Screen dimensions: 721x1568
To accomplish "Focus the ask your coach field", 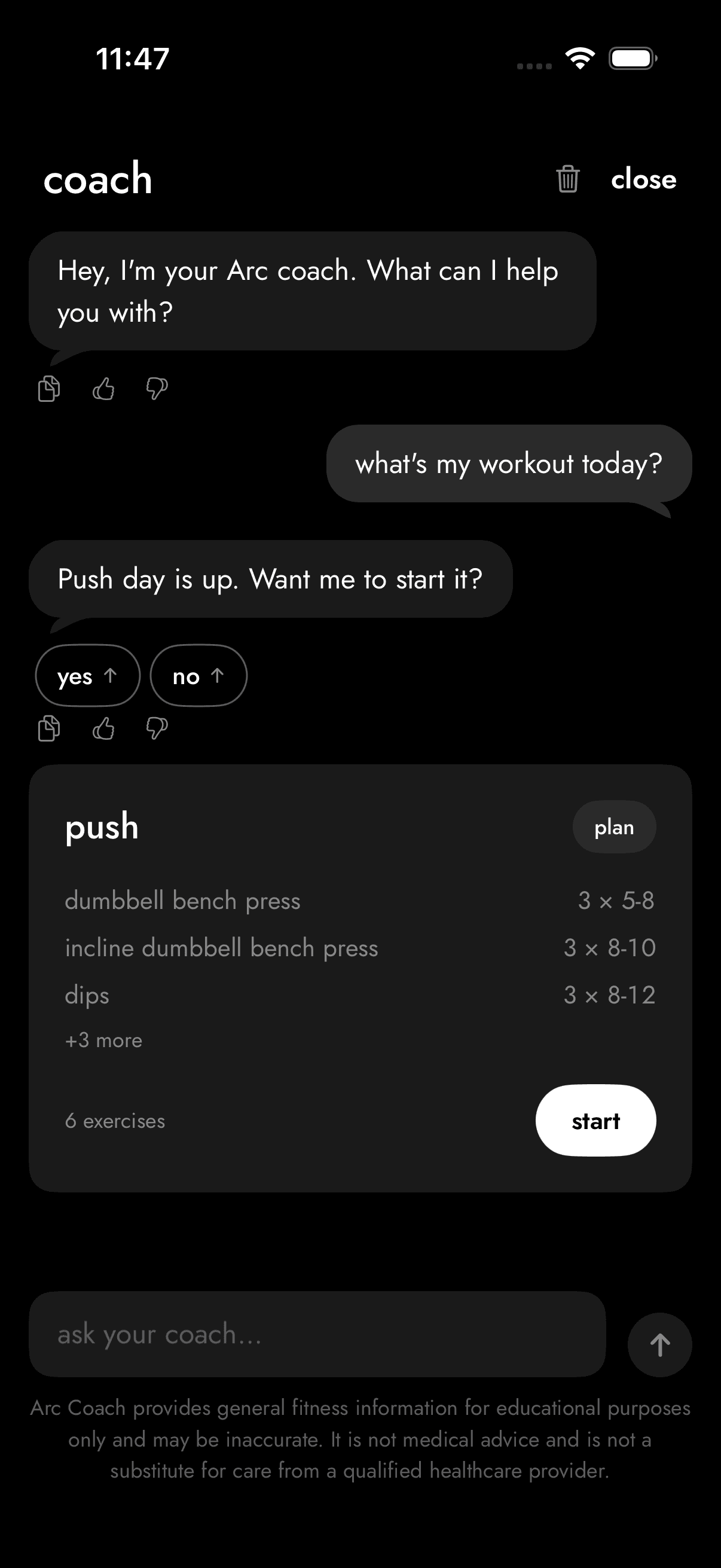I will tap(317, 1334).
